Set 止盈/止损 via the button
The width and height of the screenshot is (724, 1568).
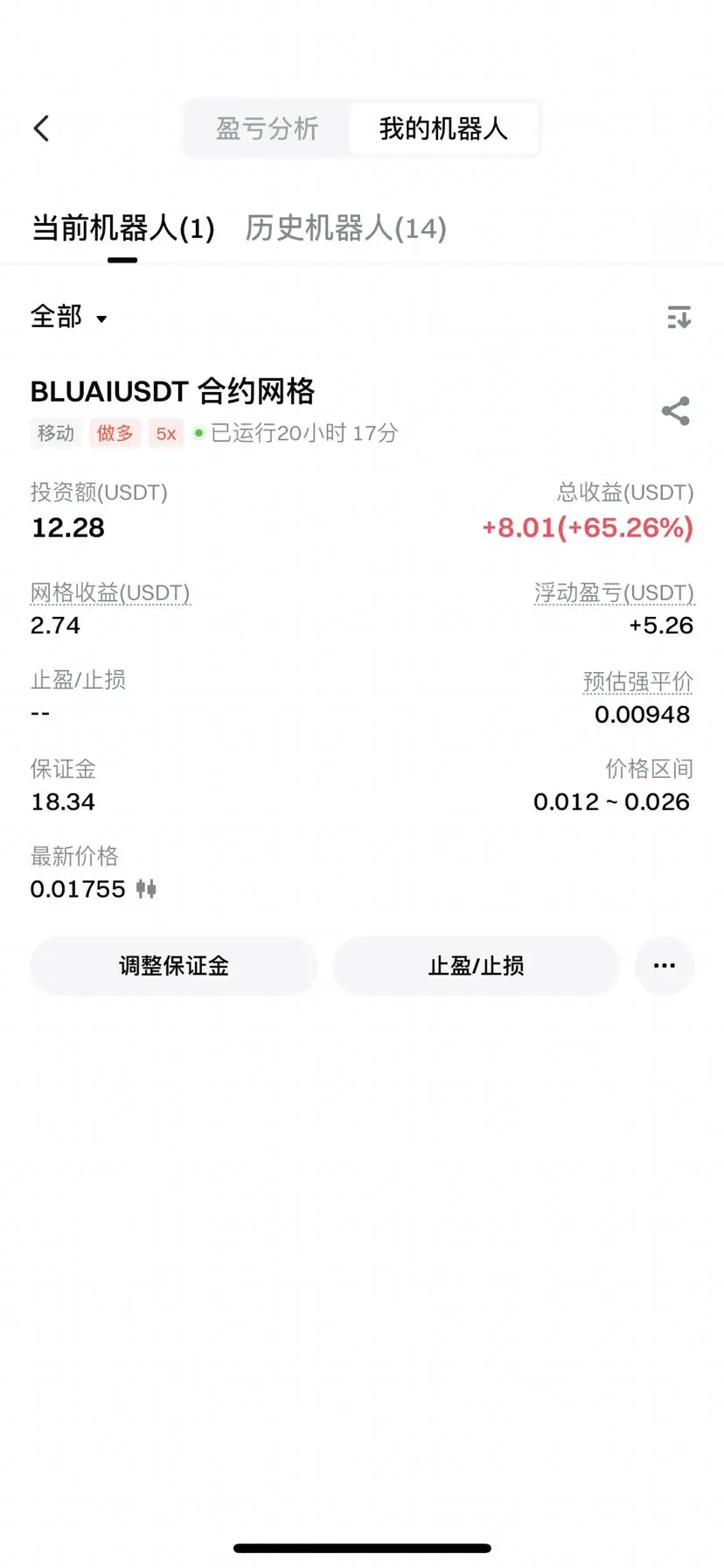point(476,966)
